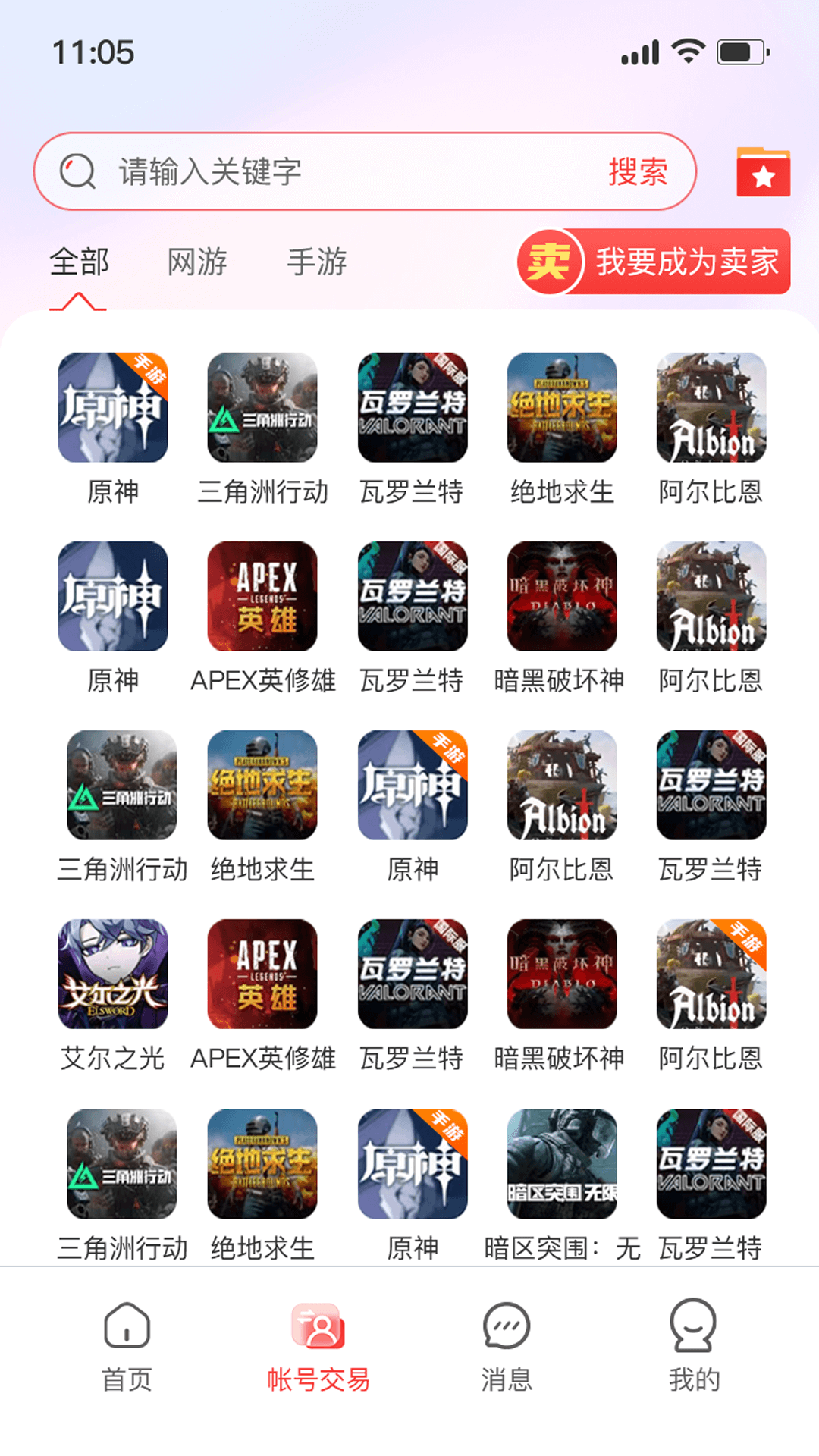
Task: Click the keyword search input field
Action: tap(303, 171)
